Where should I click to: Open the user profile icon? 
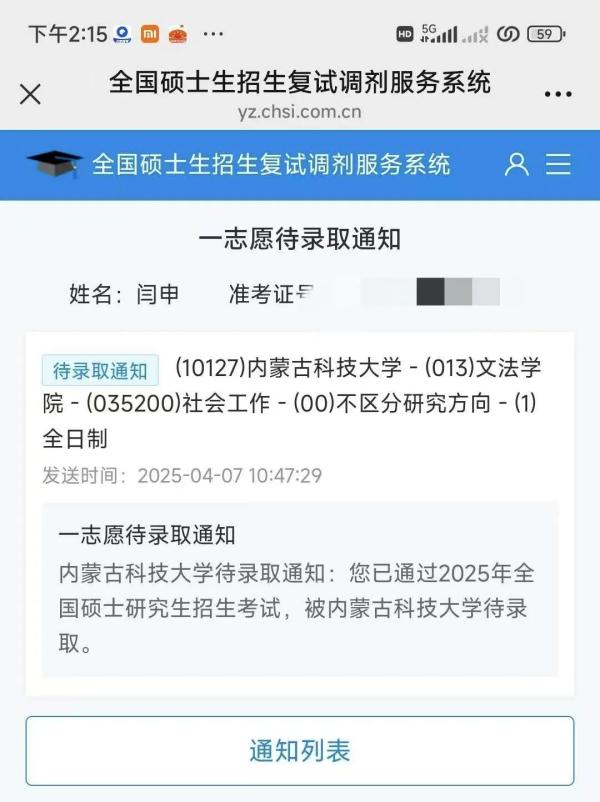(x=516, y=165)
